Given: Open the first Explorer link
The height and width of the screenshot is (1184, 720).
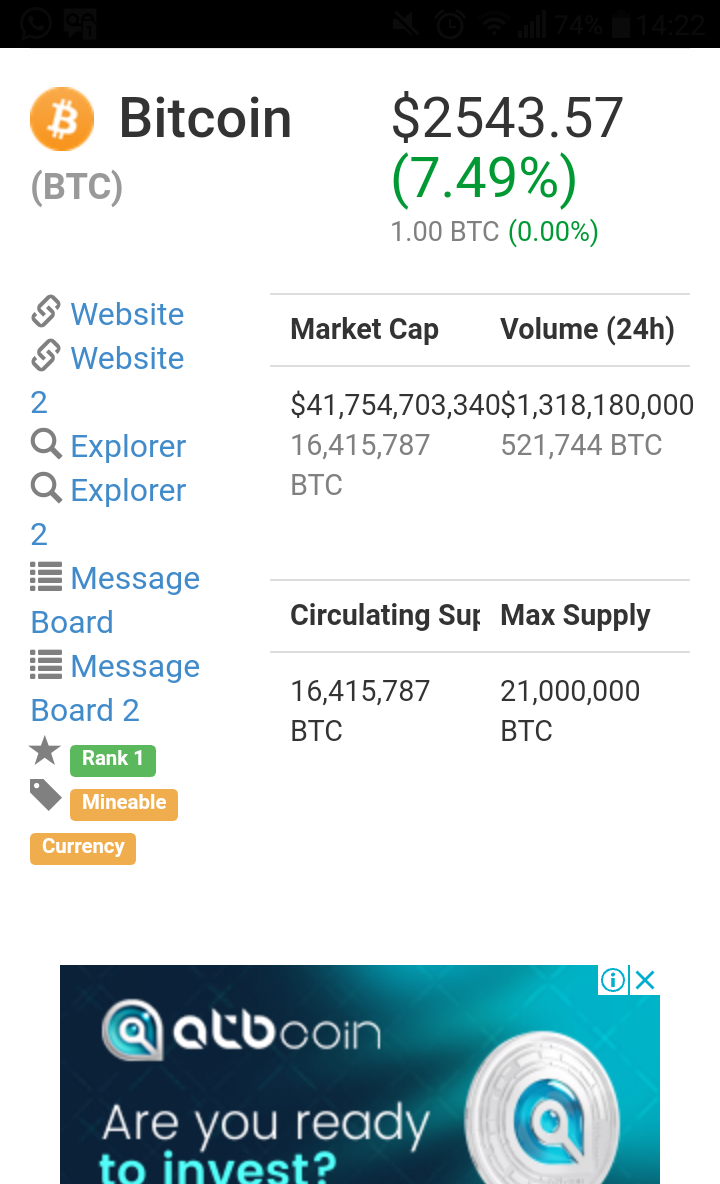Looking at the screenshot, I should coord(128,446).
